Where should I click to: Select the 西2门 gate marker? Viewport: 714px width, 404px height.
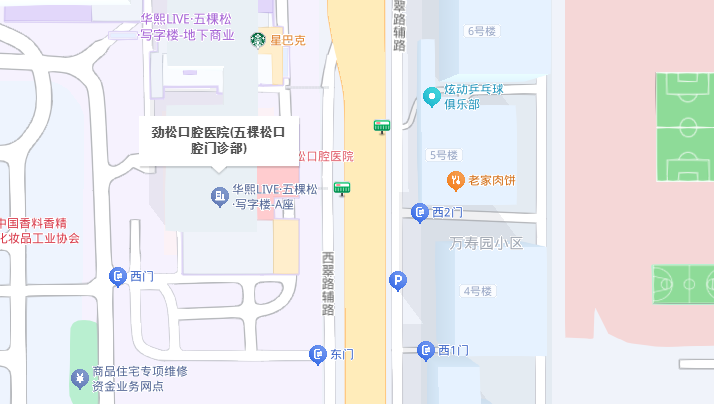421,212
